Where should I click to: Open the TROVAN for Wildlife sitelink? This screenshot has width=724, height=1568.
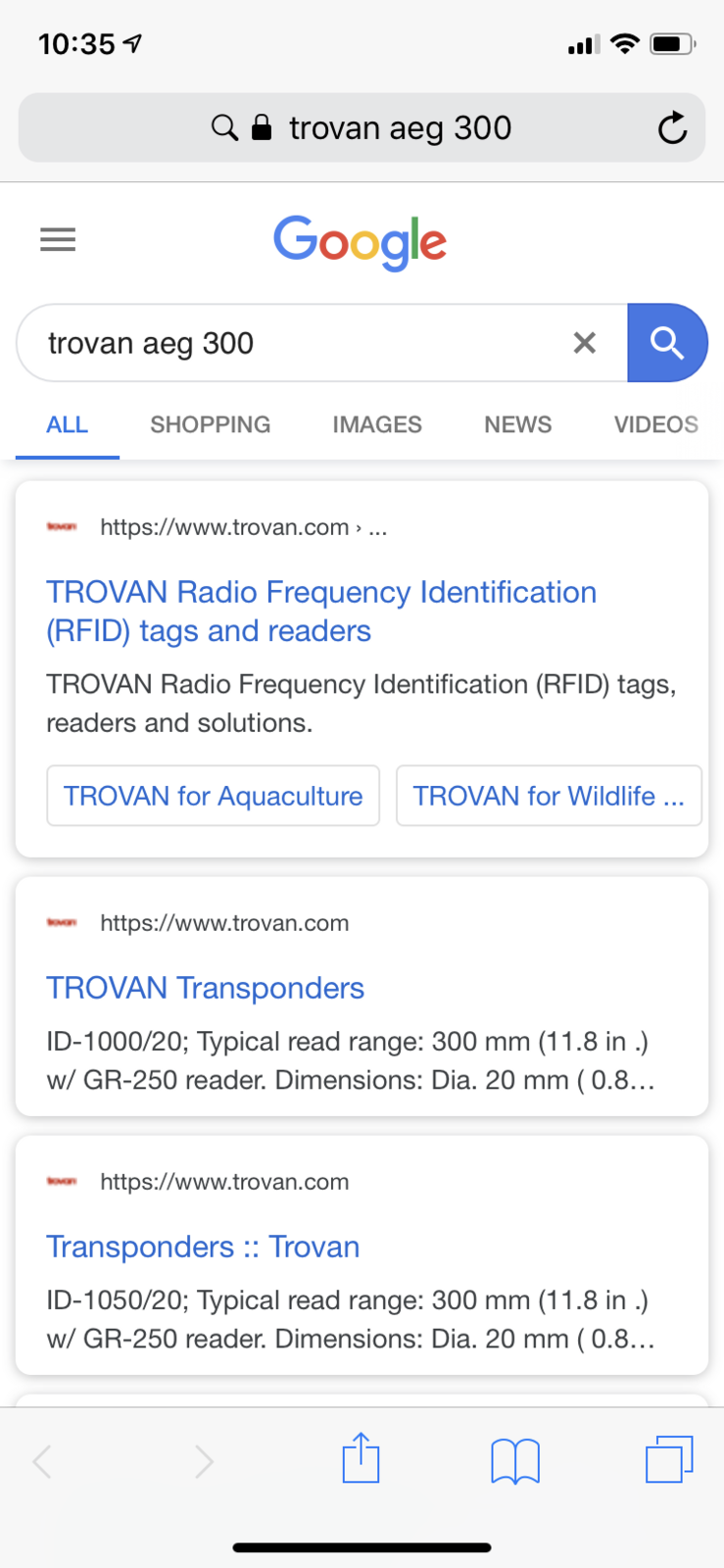pos(548,796)
